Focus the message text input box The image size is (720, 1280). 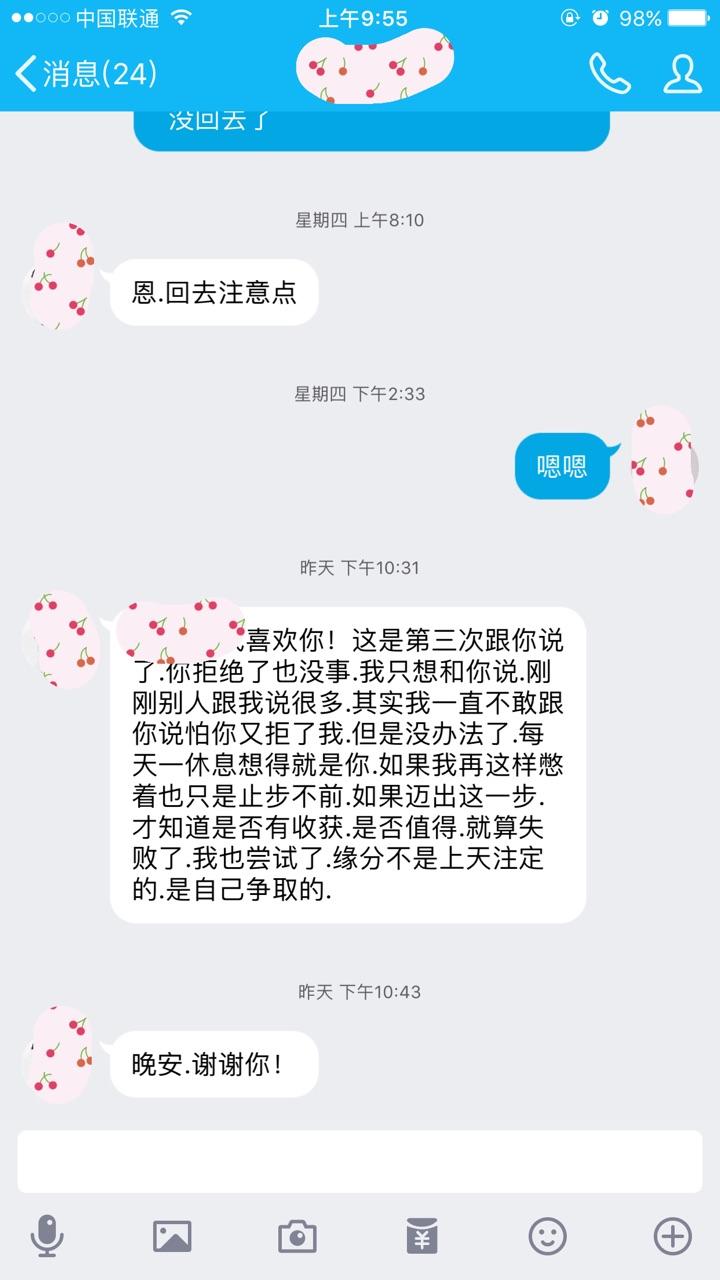(x=360, y=1162)
